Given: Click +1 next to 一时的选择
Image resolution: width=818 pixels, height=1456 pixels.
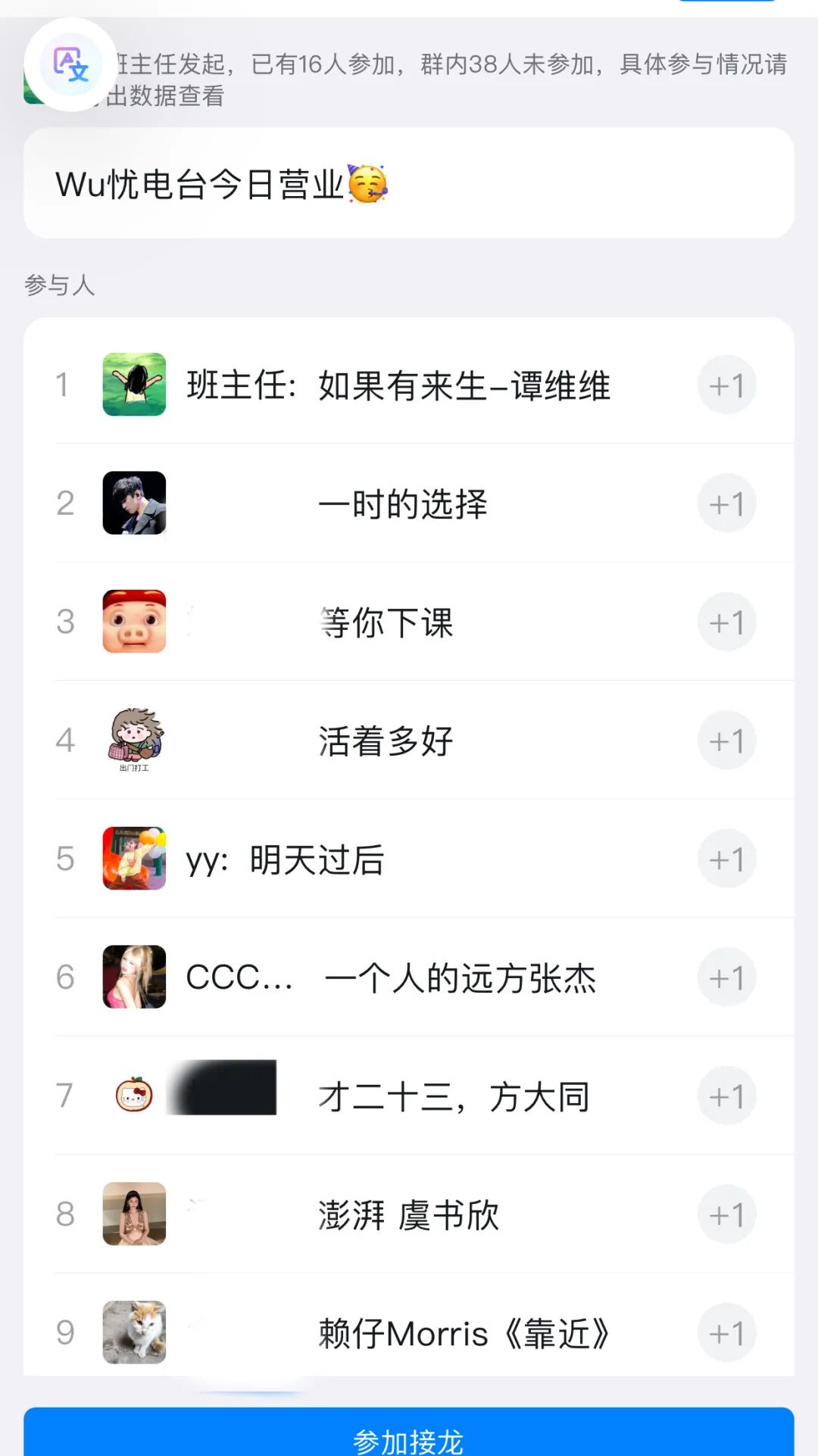Looking at the screenshot, I should click(726, 502).
